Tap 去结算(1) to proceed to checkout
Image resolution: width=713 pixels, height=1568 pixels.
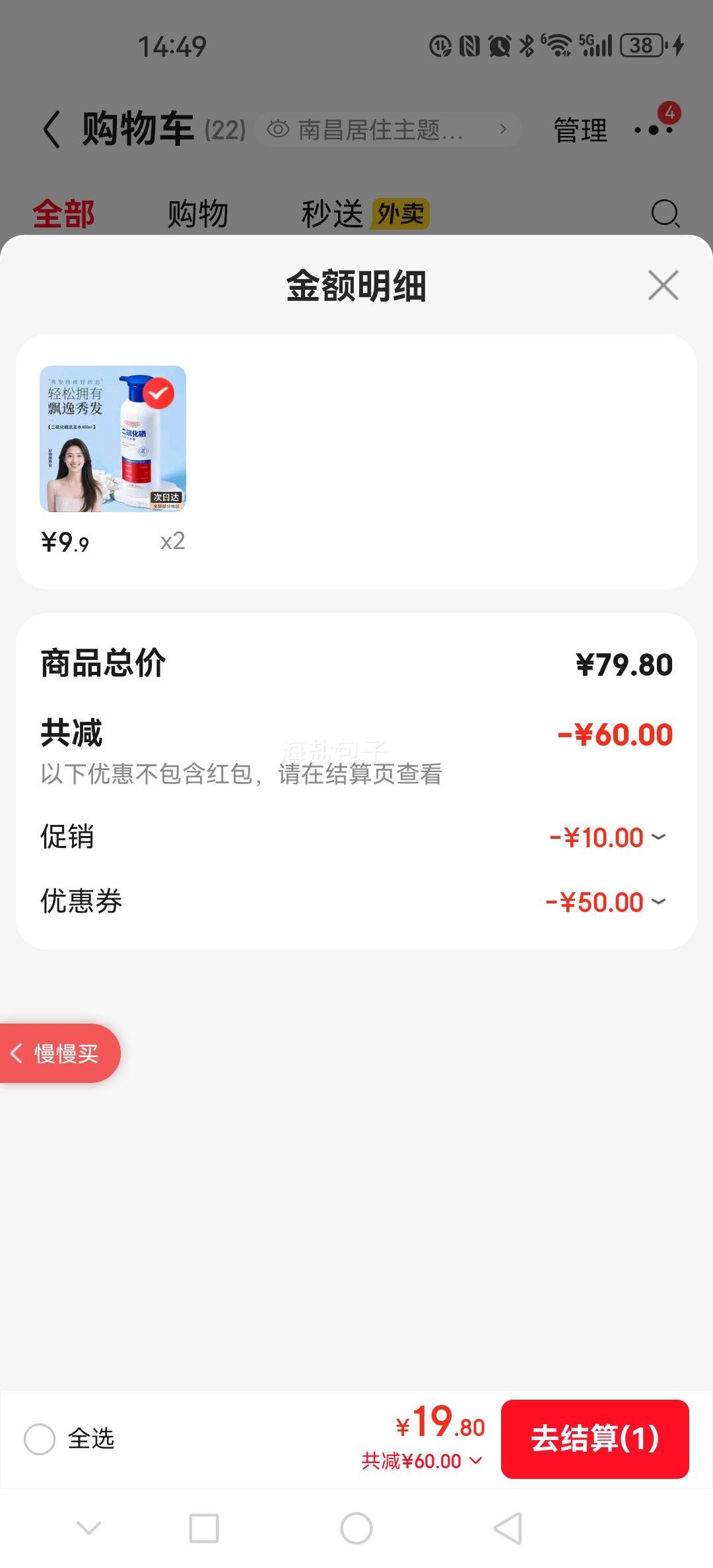click(595, 1440)
